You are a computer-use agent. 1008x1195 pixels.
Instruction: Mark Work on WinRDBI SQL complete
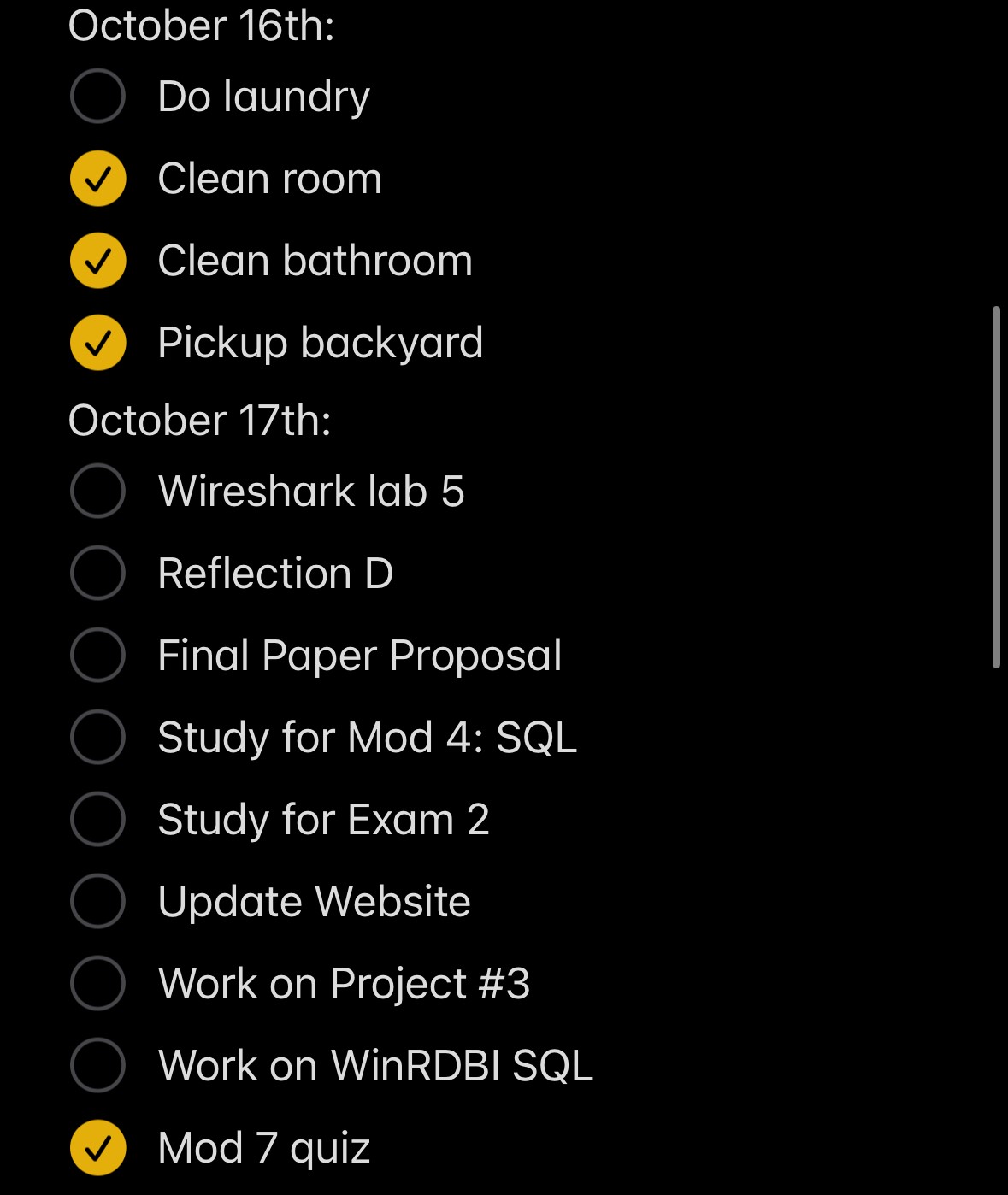(x=98, y=1065)
